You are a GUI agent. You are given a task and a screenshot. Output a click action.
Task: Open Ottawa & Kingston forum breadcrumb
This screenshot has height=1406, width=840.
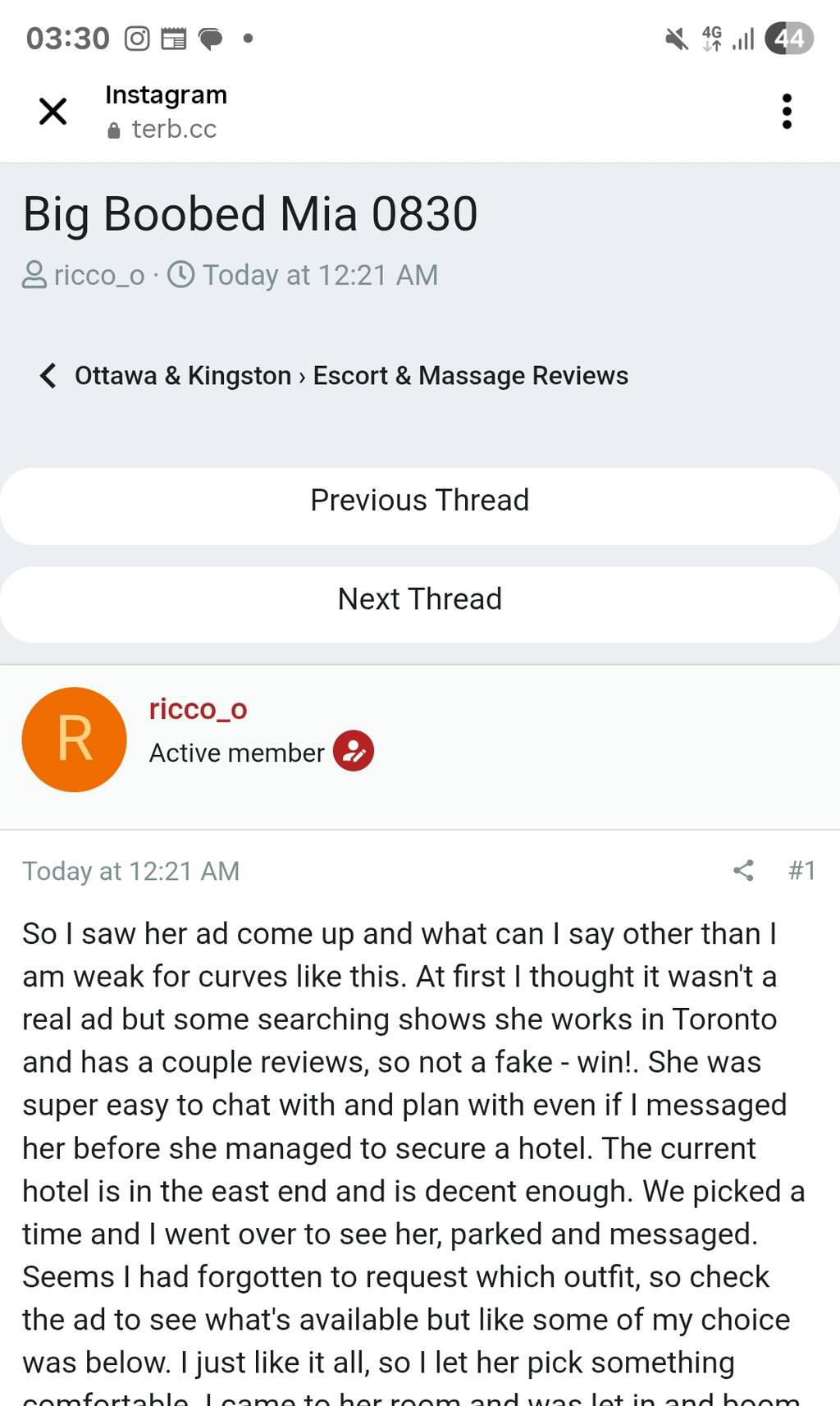182,376
